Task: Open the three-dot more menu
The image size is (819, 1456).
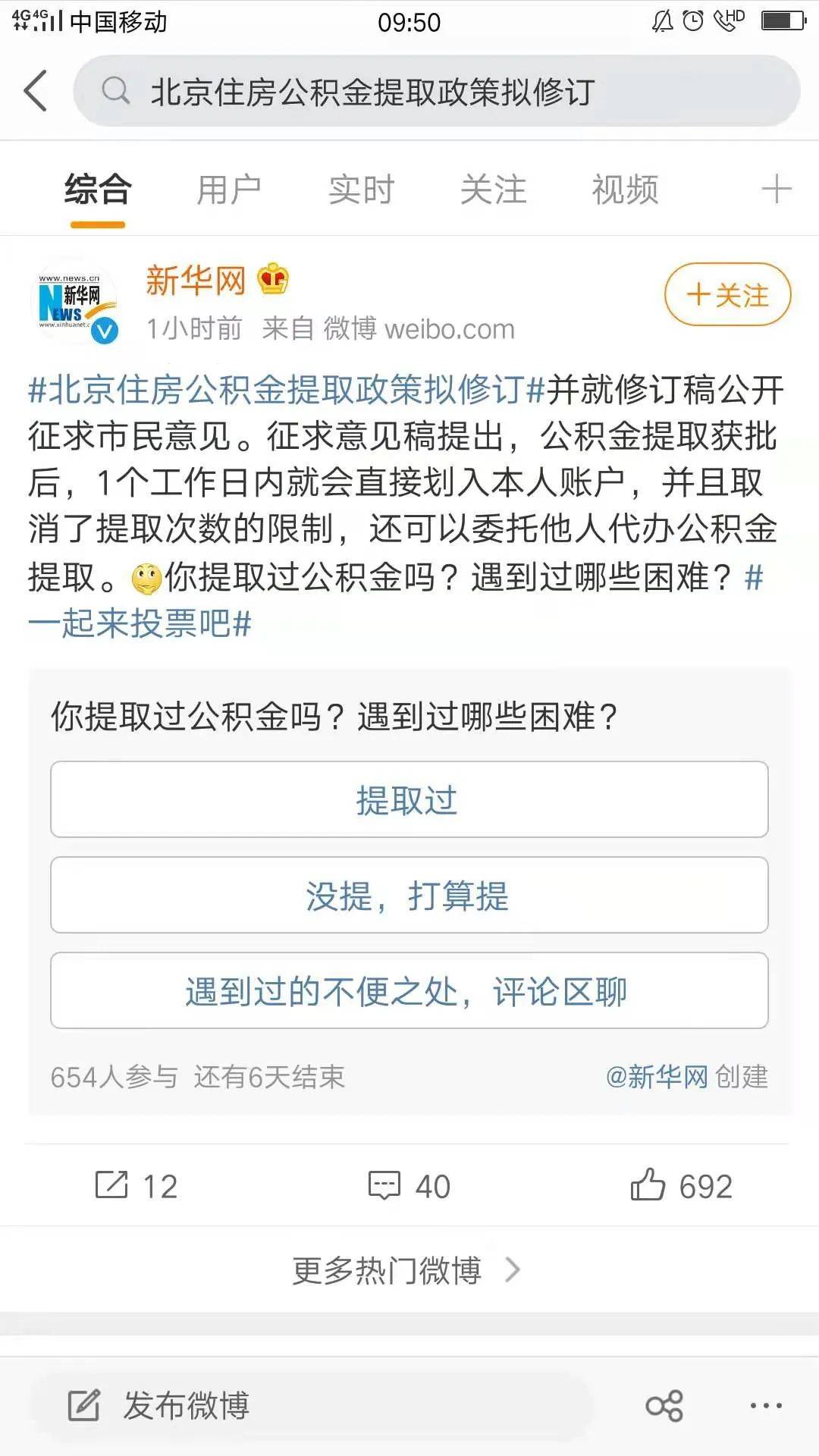Action: 766,1406
